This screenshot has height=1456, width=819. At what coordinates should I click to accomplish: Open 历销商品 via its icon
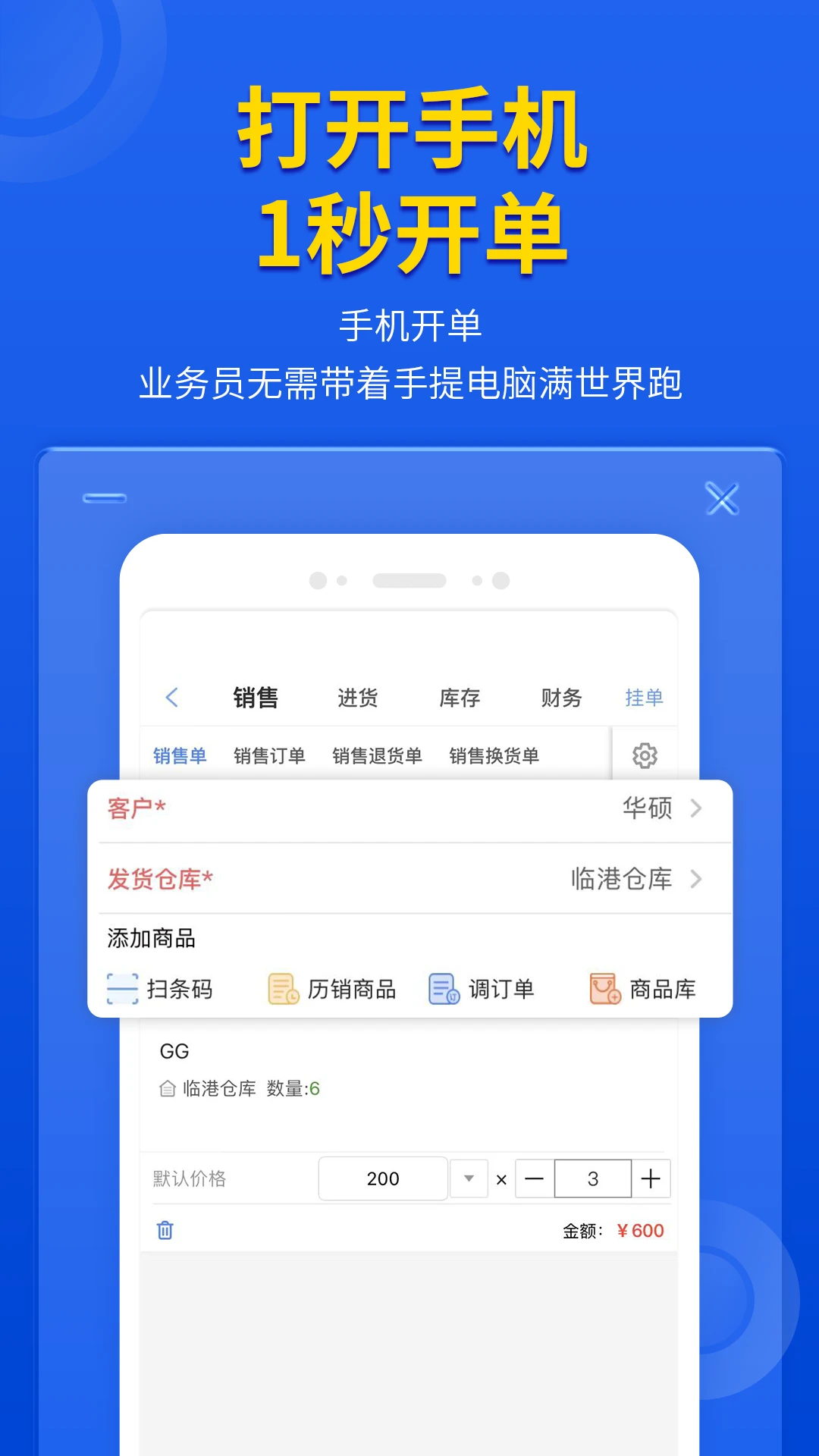click(x=282, y=989)
